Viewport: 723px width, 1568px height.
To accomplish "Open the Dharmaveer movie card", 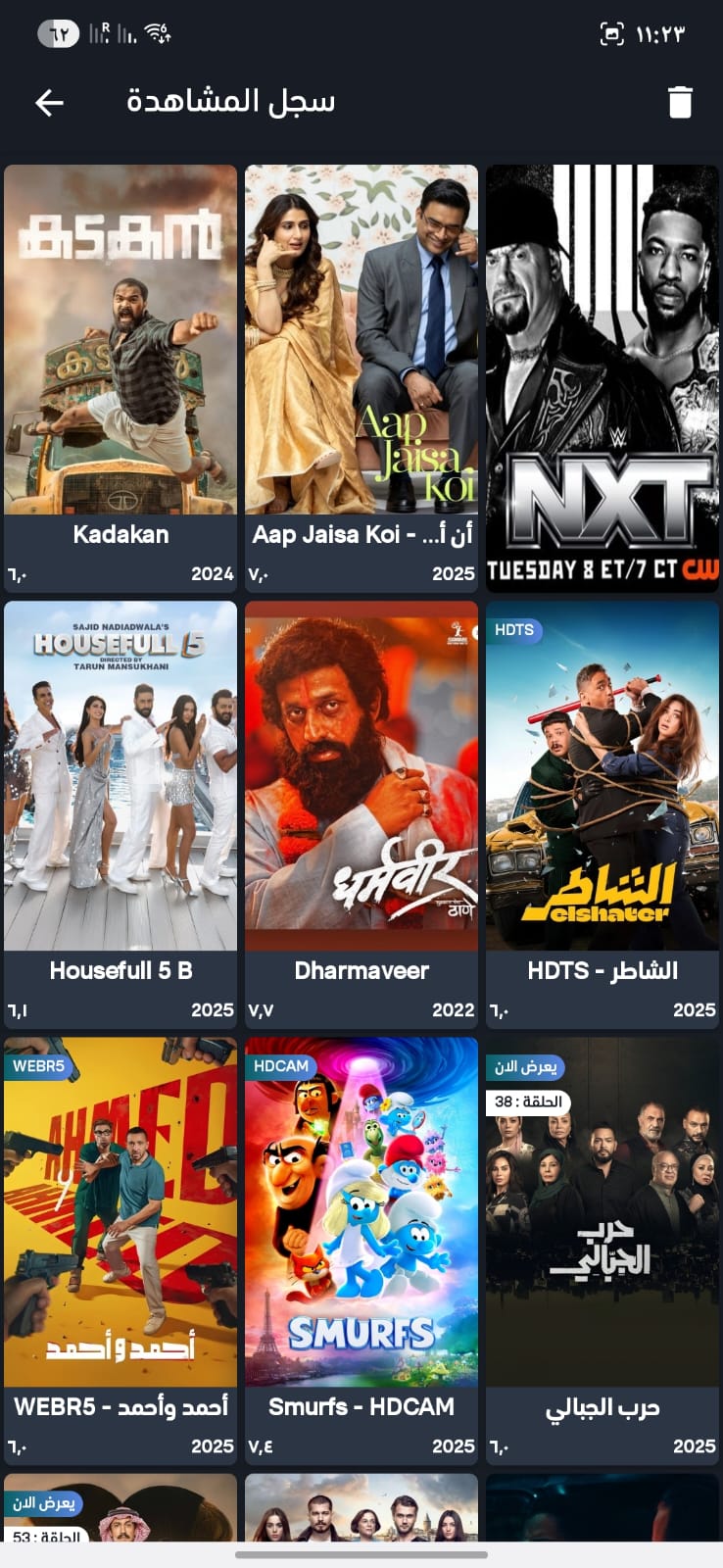I will point(361,814).
